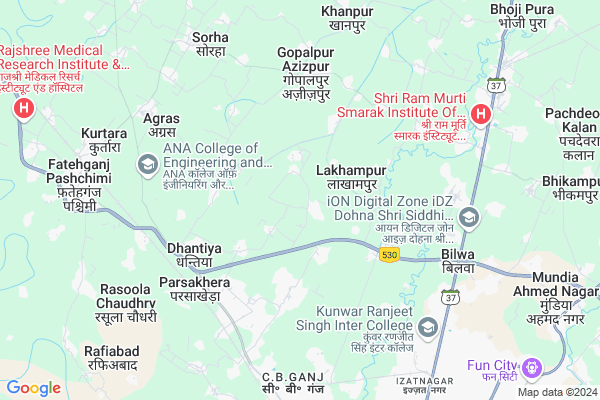Select the Shri Ram Murti Smarak hospital marker

pyautogui.click(x=481, y=114)
